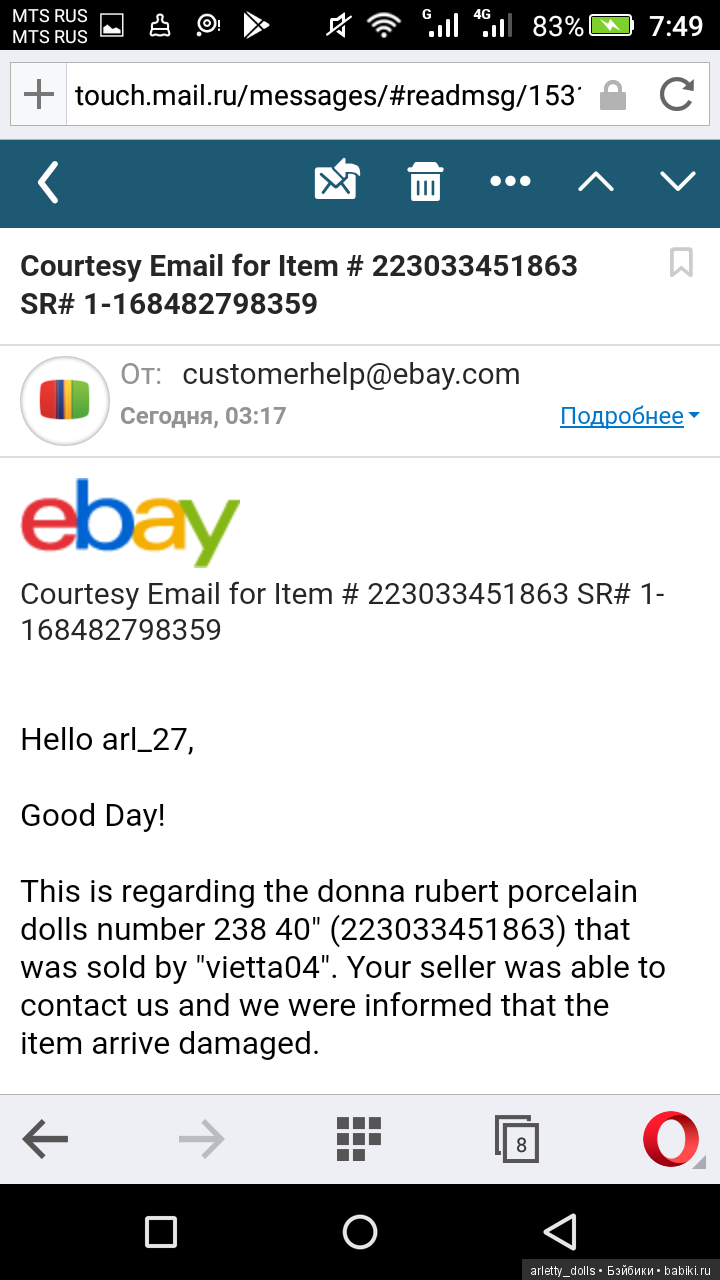Go to the previous message arrow
Viewport: 720px width, 1280px height.
pyautogui.click(x=596, y=181)
